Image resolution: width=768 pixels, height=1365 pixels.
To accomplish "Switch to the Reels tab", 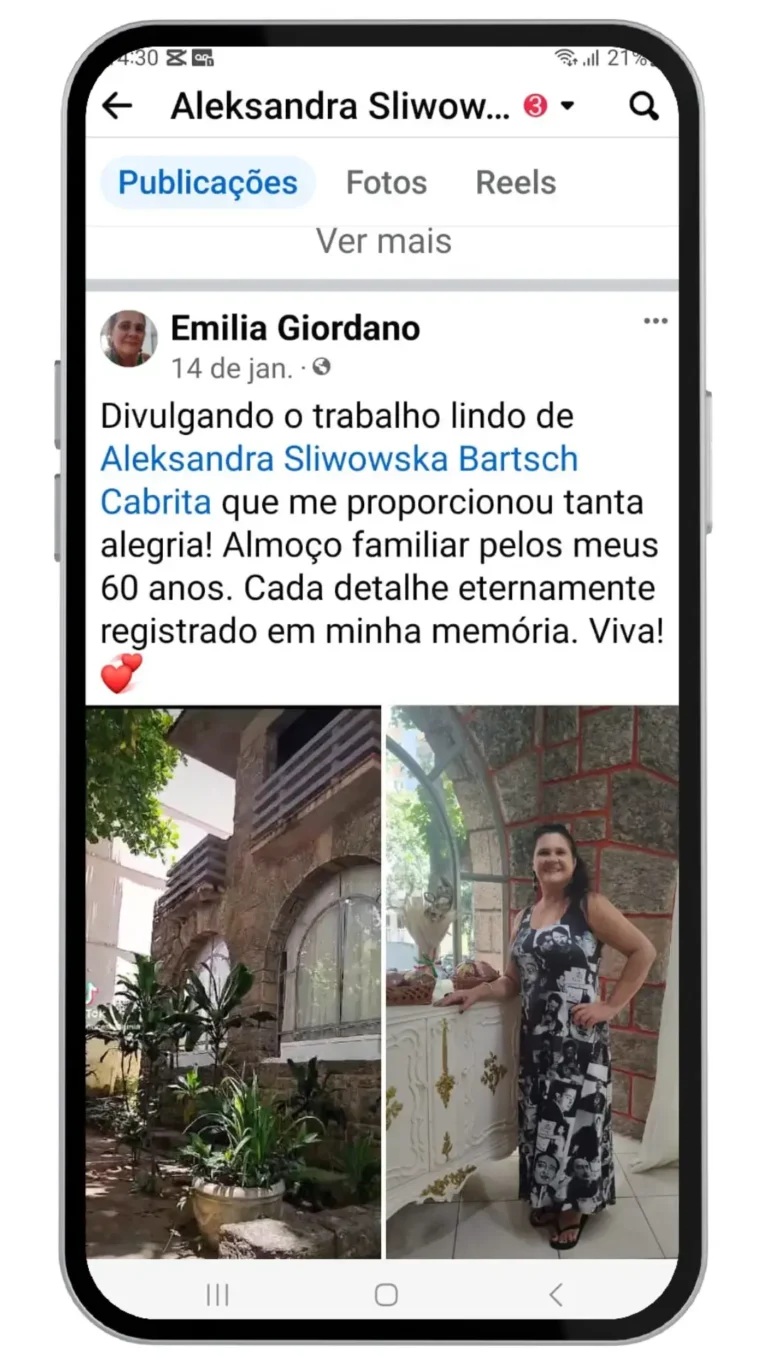I will point(515,183).
